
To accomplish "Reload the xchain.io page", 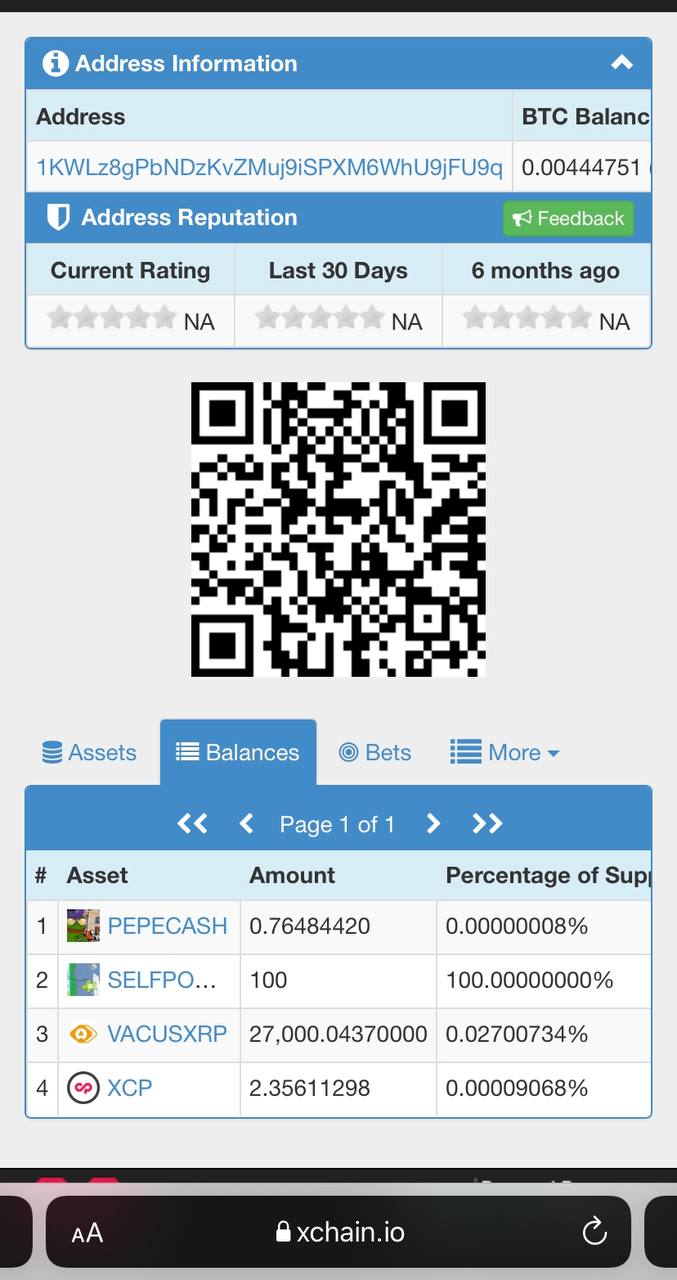I will pos(594,1231).
